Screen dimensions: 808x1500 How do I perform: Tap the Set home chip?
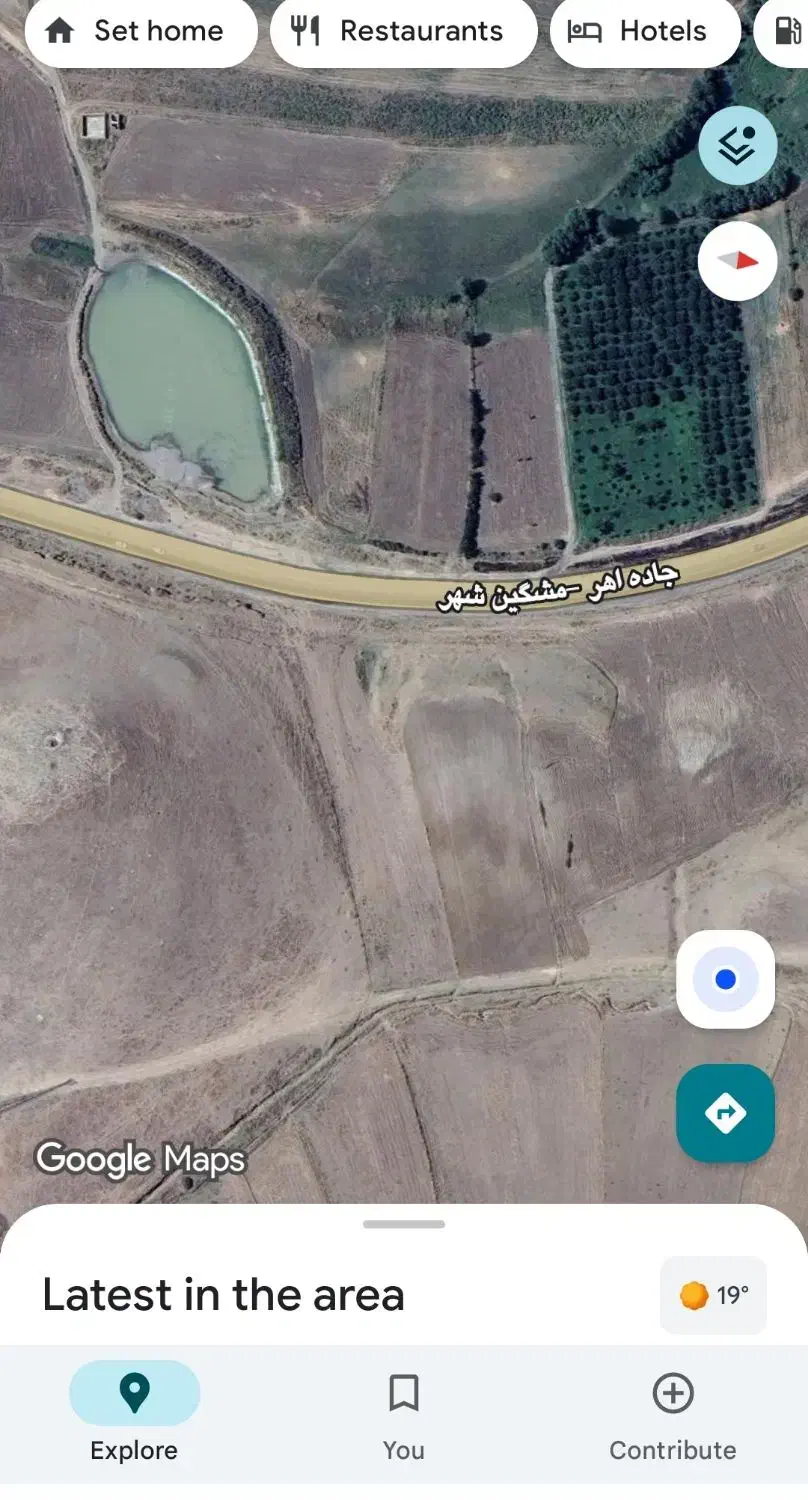[x=140, y=32]
